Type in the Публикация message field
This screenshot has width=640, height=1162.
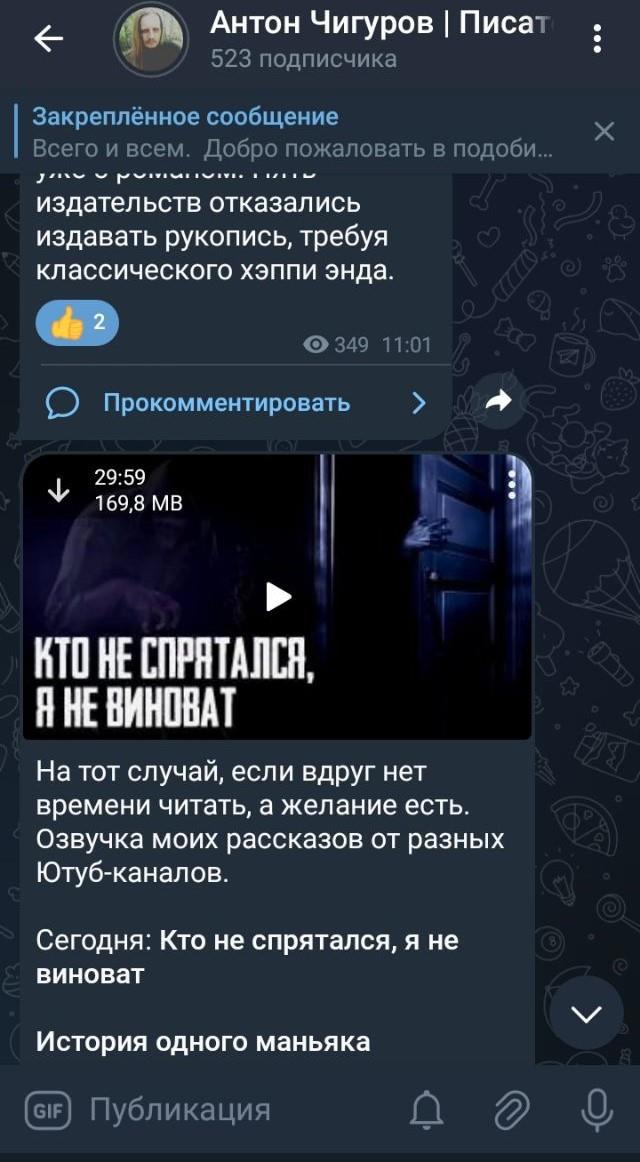click(230, 1109)
